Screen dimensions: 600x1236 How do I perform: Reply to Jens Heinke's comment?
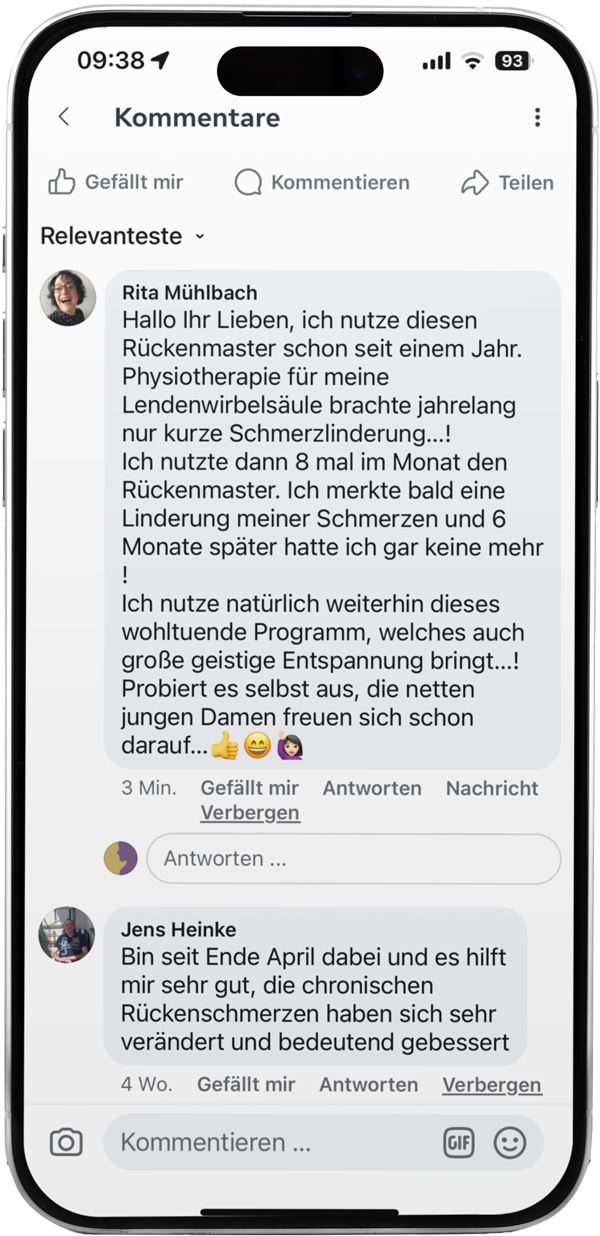tap(369, 1084)
